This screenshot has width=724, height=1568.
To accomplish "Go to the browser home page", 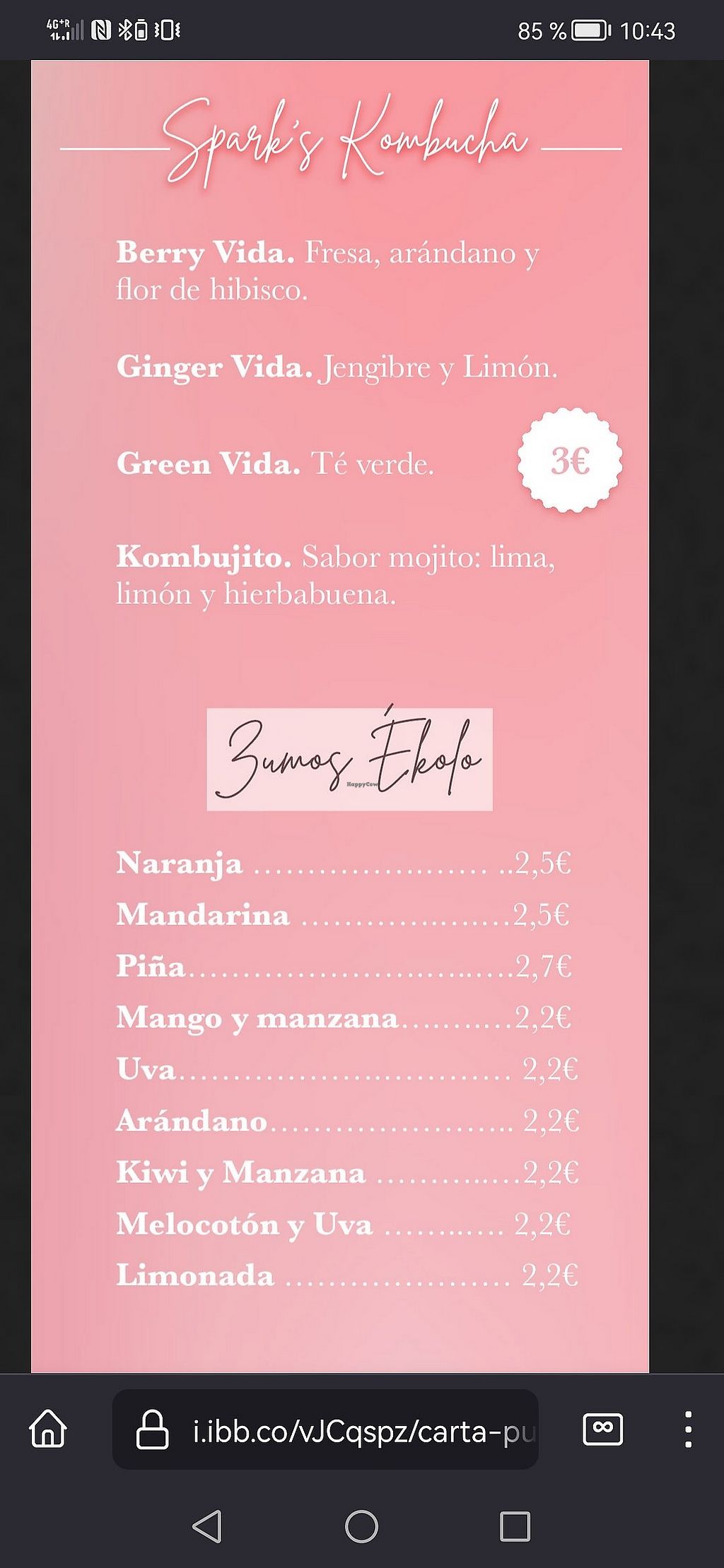I will [48, 1428].
